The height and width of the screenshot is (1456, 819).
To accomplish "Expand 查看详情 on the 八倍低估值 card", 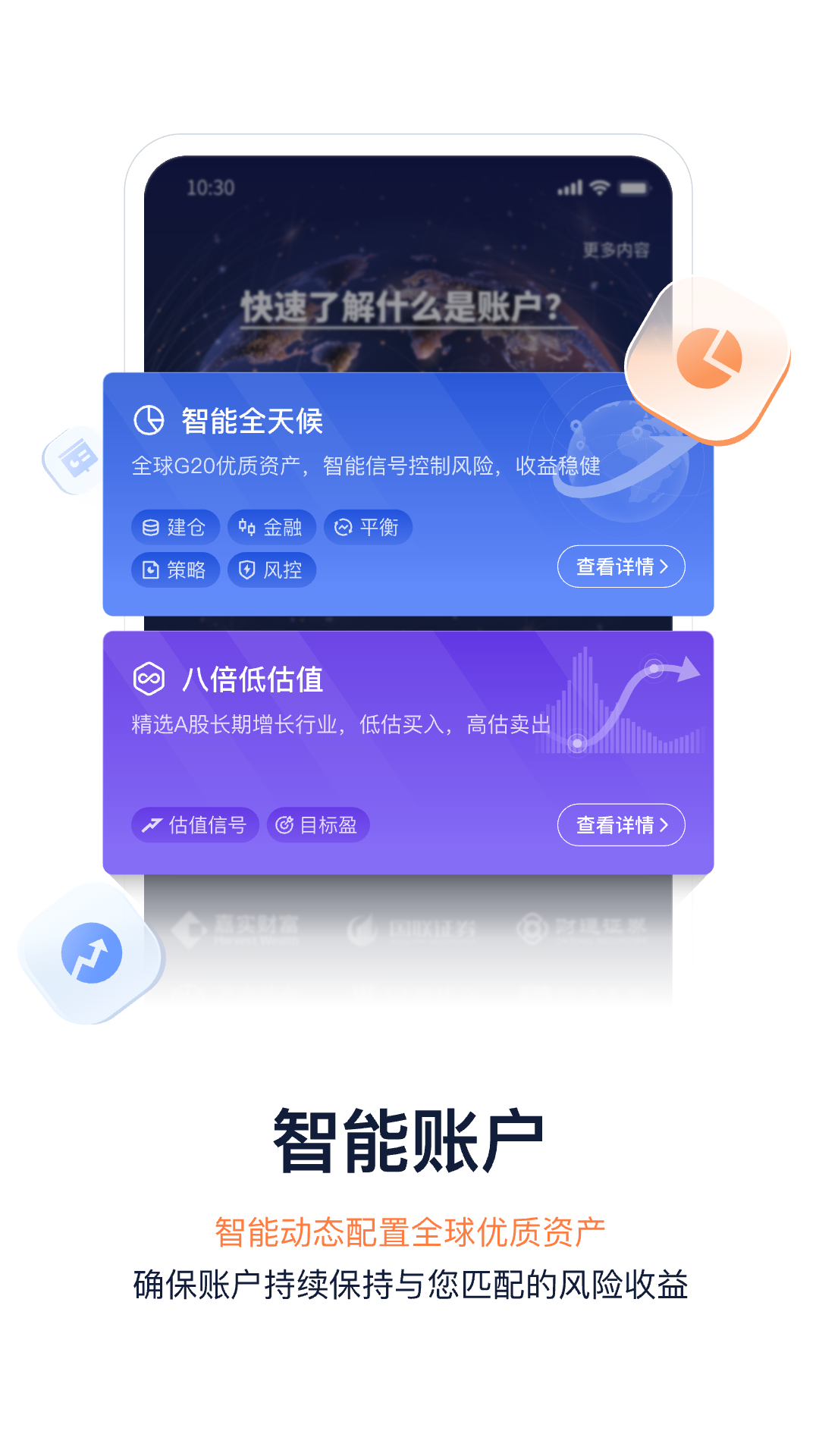I will pos(620,825).
